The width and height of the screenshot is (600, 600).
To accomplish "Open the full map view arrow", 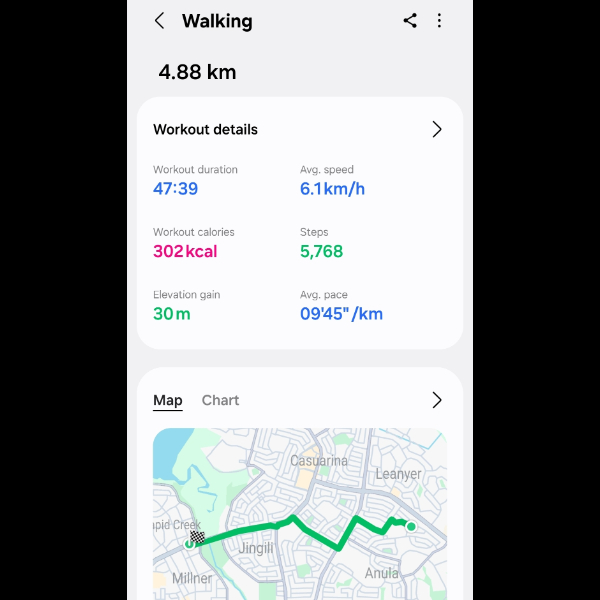I will tap(436, 400).
